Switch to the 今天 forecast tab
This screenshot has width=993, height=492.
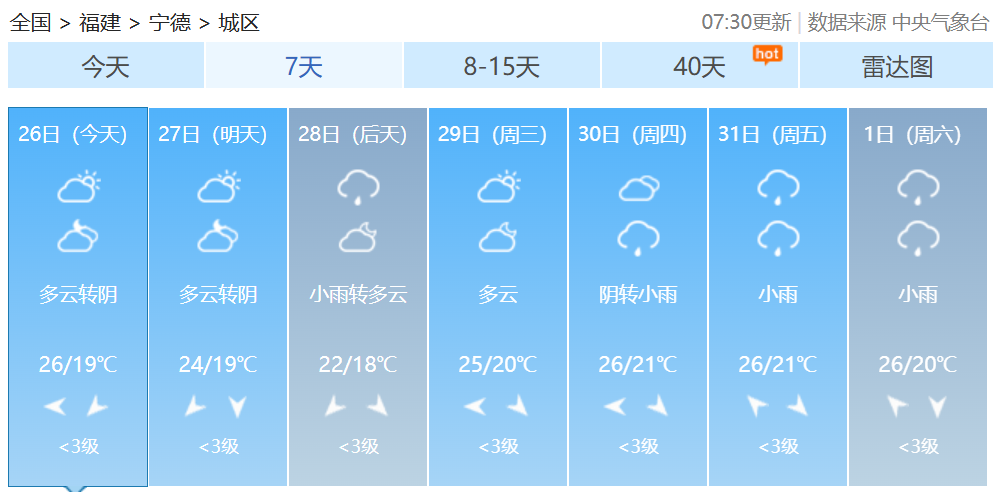[x=105, y=67]
